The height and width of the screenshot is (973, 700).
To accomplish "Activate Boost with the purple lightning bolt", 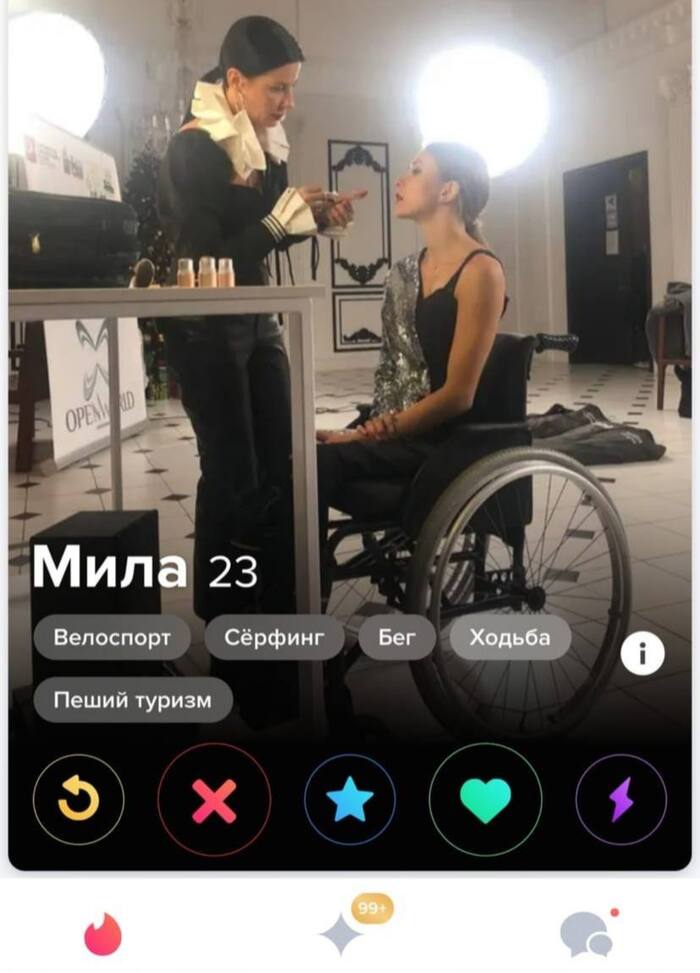I will [621, 800].
